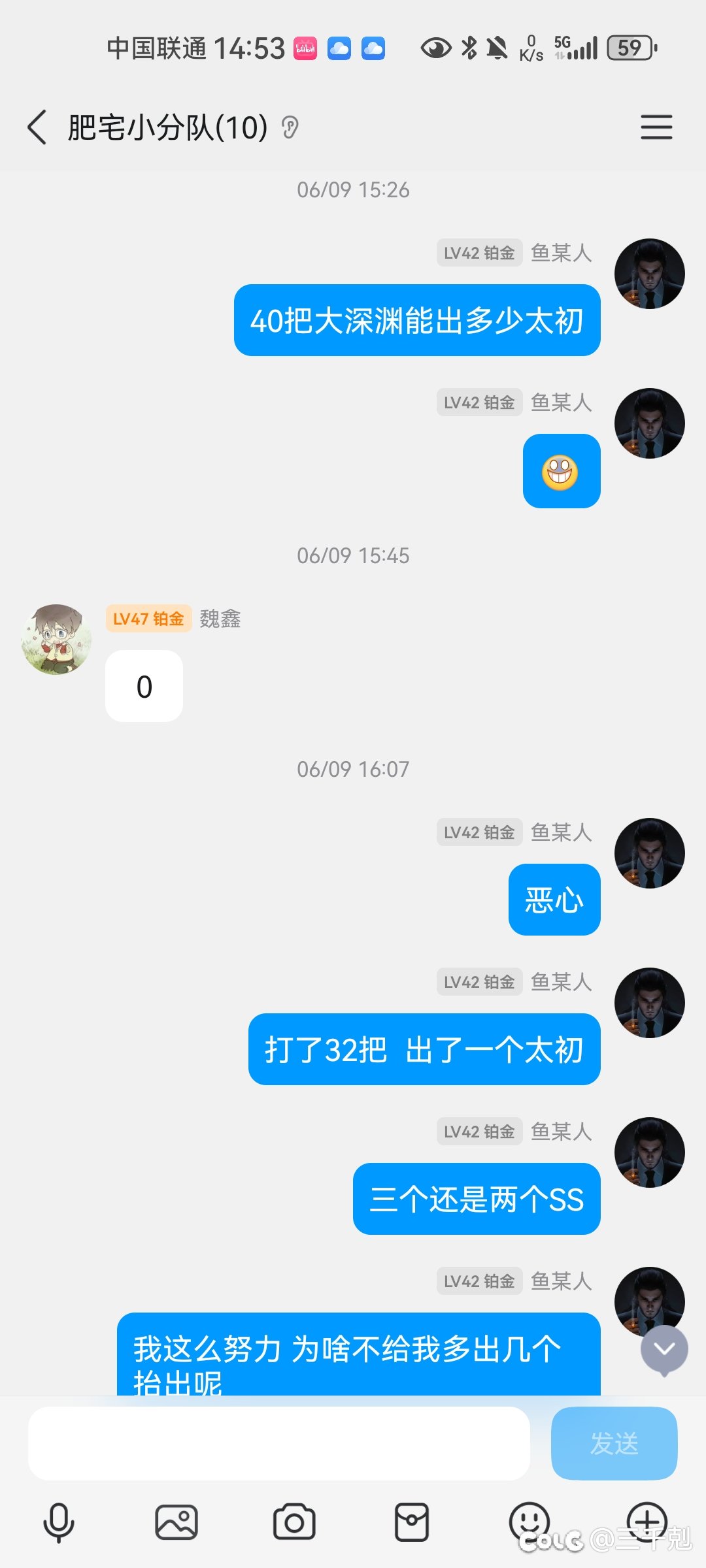
Task: Focus the message text input box
Action: [278, 1443]
